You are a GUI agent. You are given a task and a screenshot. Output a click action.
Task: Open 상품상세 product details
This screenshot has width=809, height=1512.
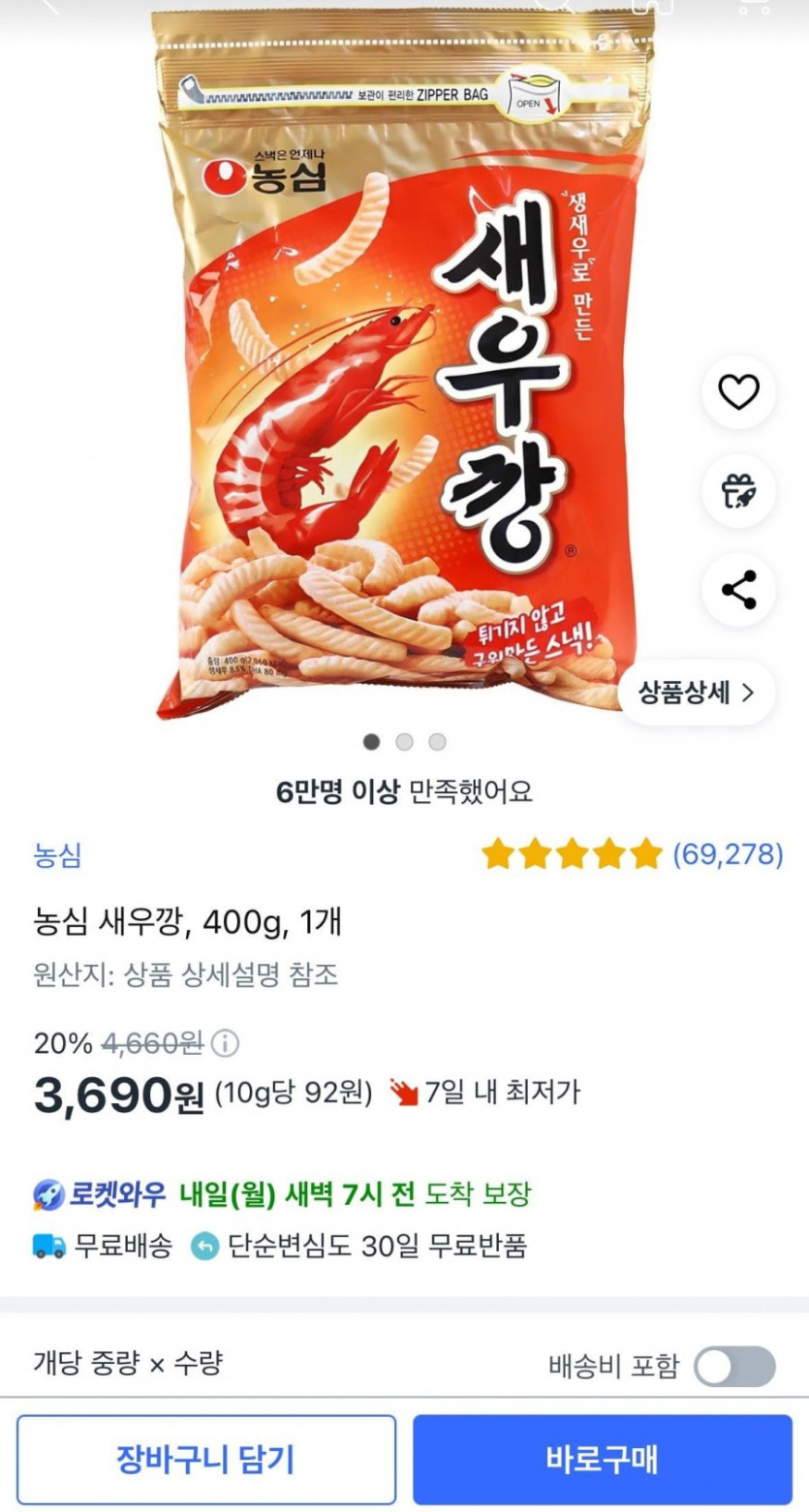click(696, 693)
